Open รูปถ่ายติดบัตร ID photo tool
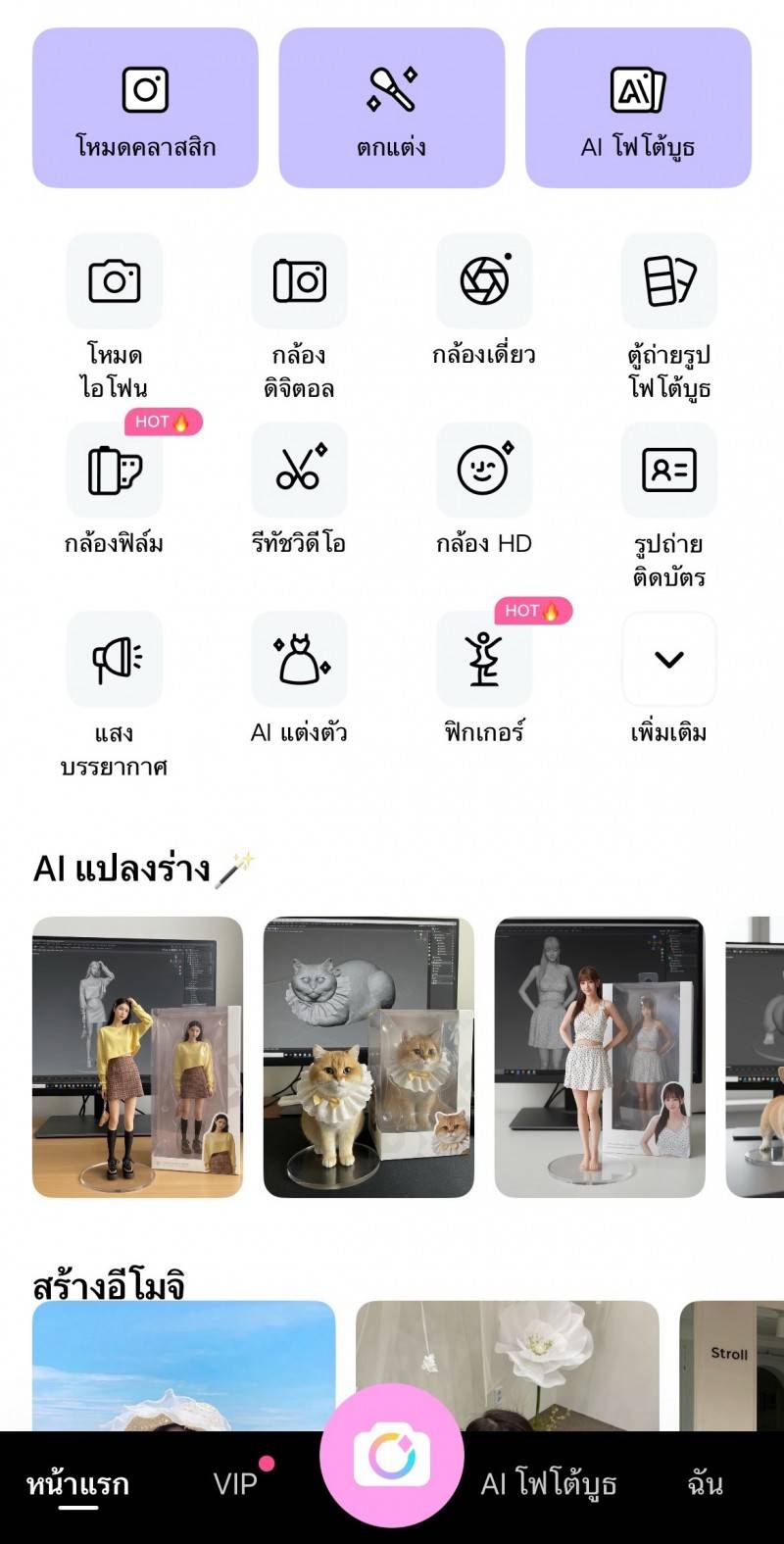The width and height of the screenshot is (784, 1544). (669, 472)
